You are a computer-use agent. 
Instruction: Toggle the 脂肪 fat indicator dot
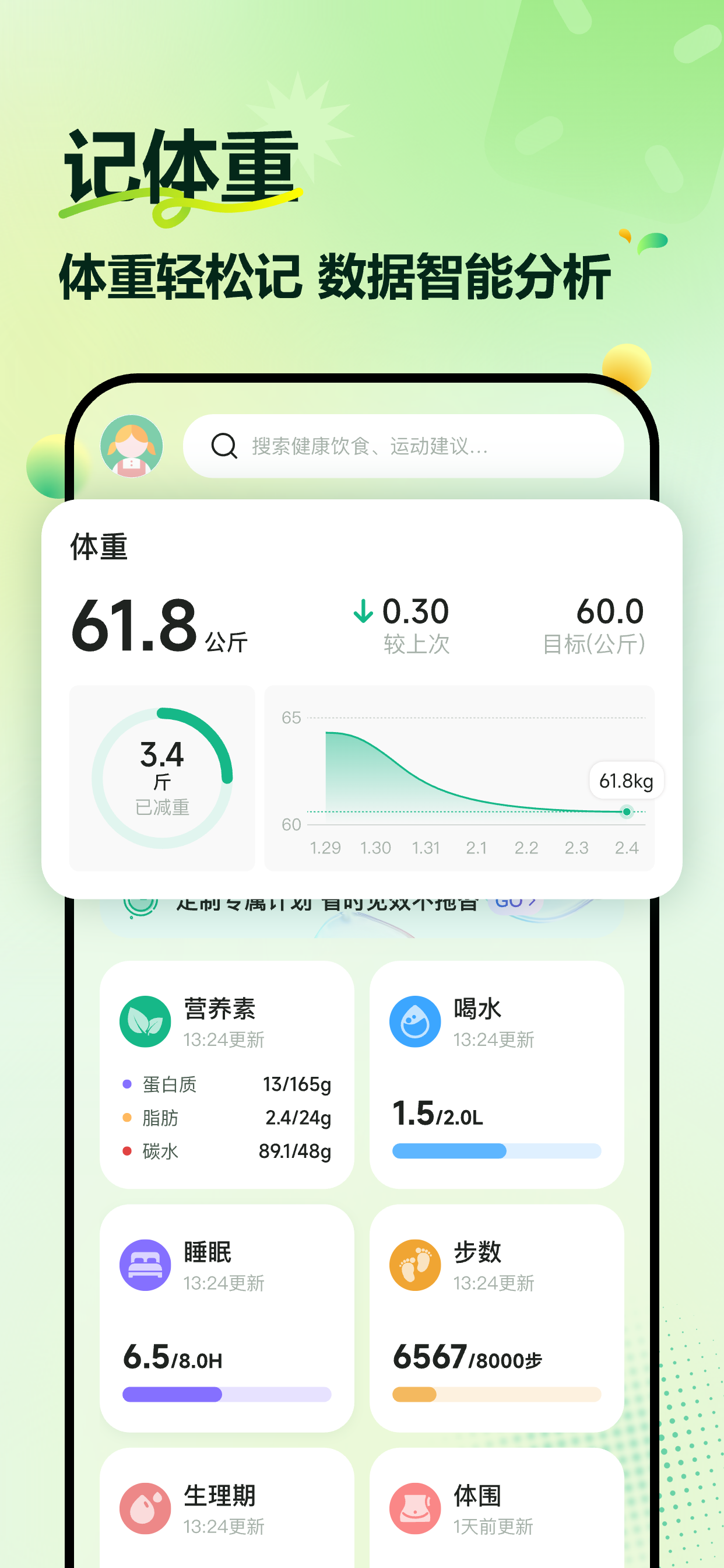(x=126, y=1118)
